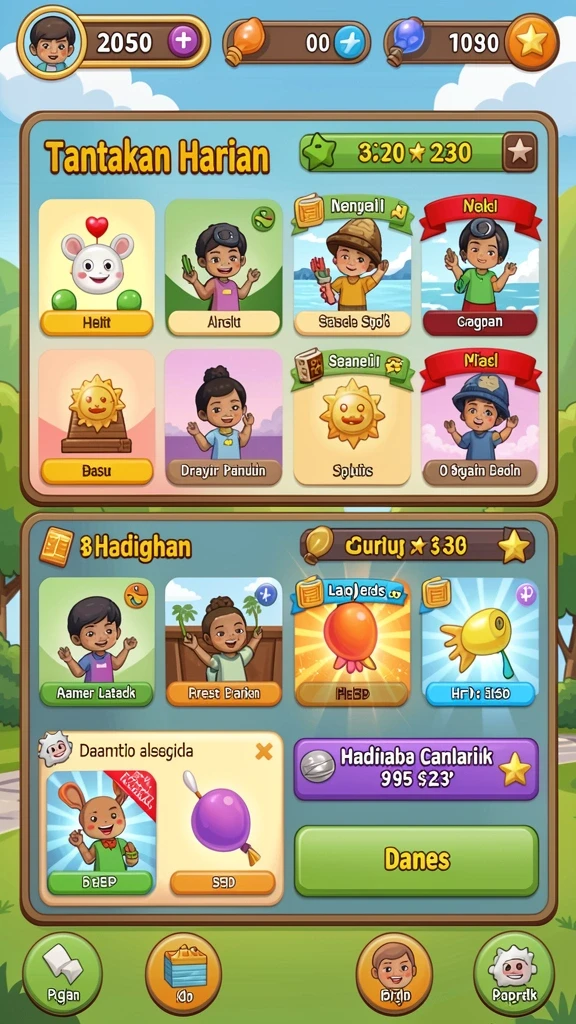Image resolution: width=576 pixels, height=1024 pixels.
Task: Tap the purple Hadiiaba Canlarik button
Action: click(416, 769)
